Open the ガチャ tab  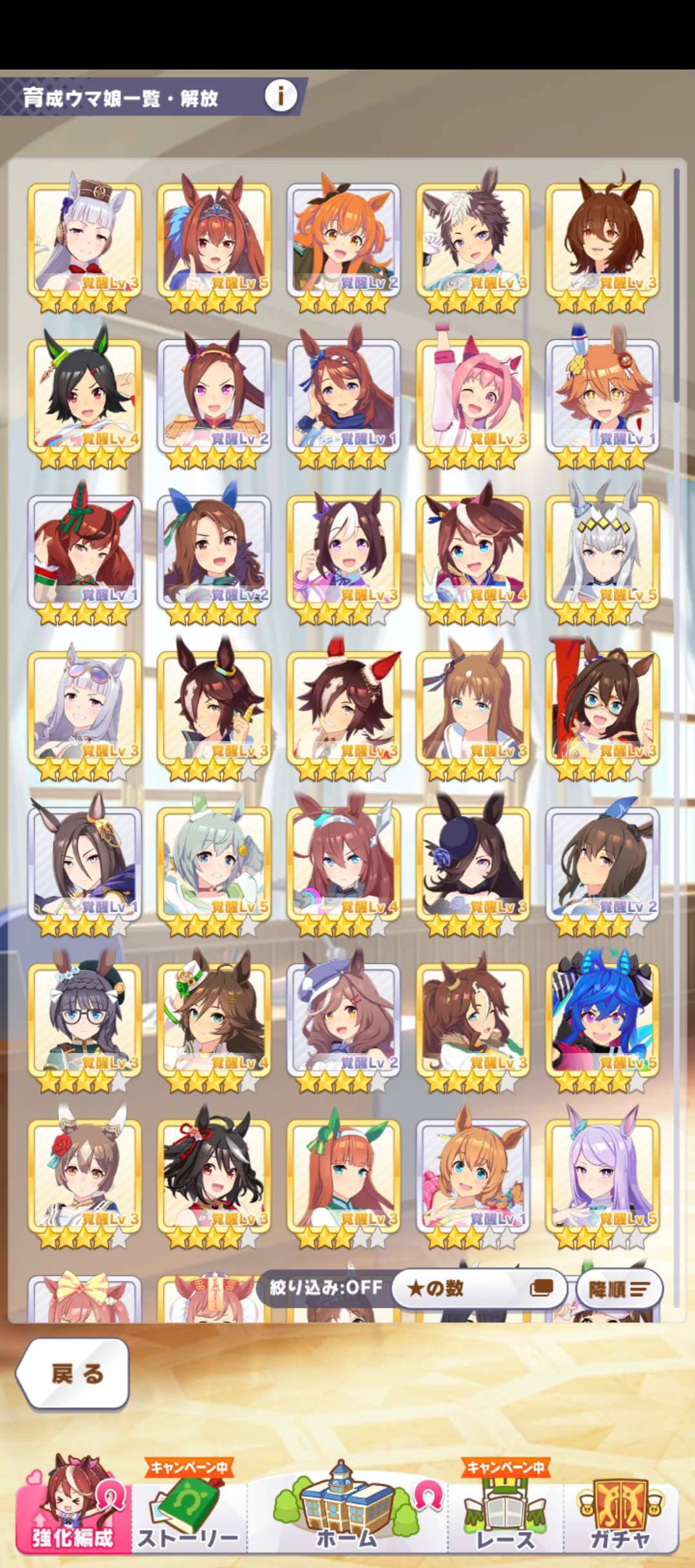620,1512
